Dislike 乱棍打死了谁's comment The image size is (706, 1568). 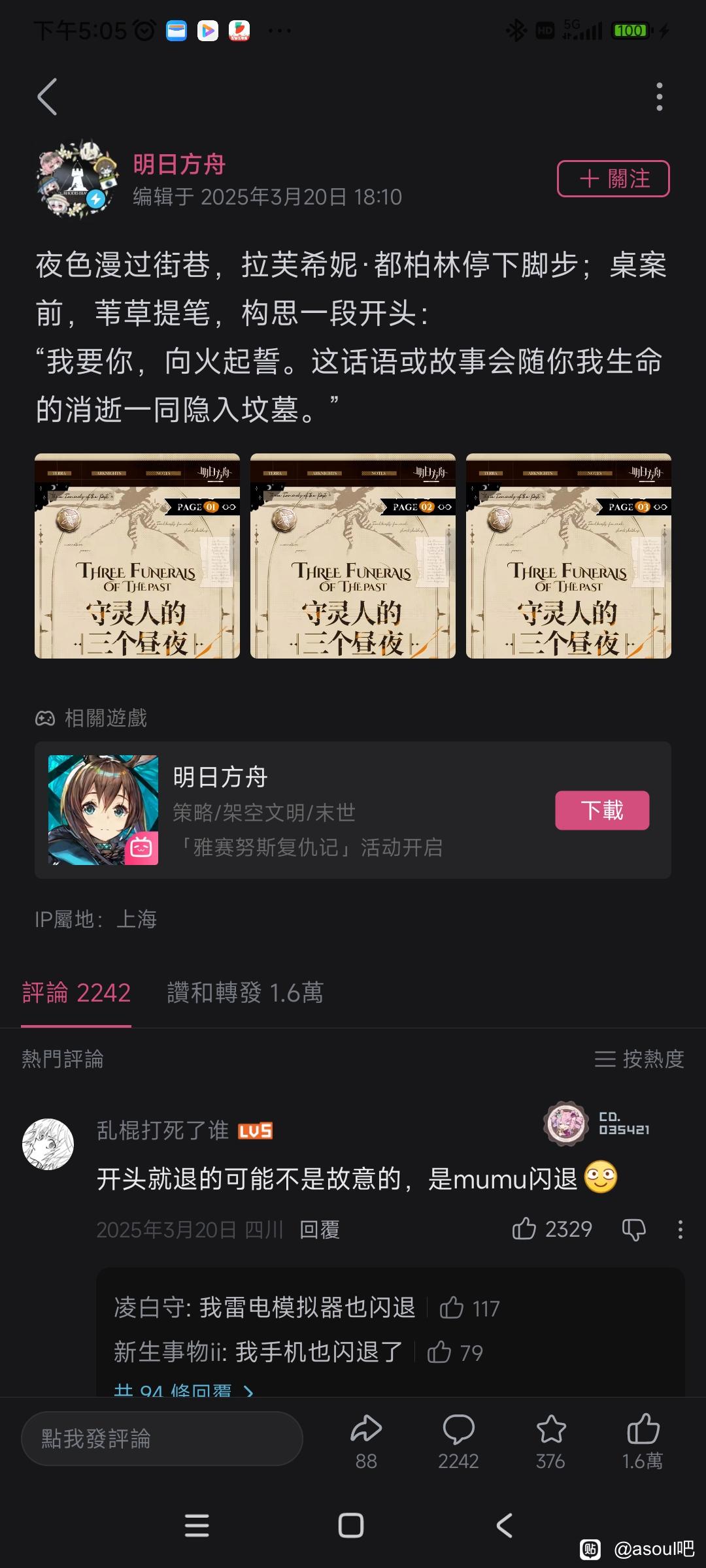pyautogui.click(x=633, y=1230)
